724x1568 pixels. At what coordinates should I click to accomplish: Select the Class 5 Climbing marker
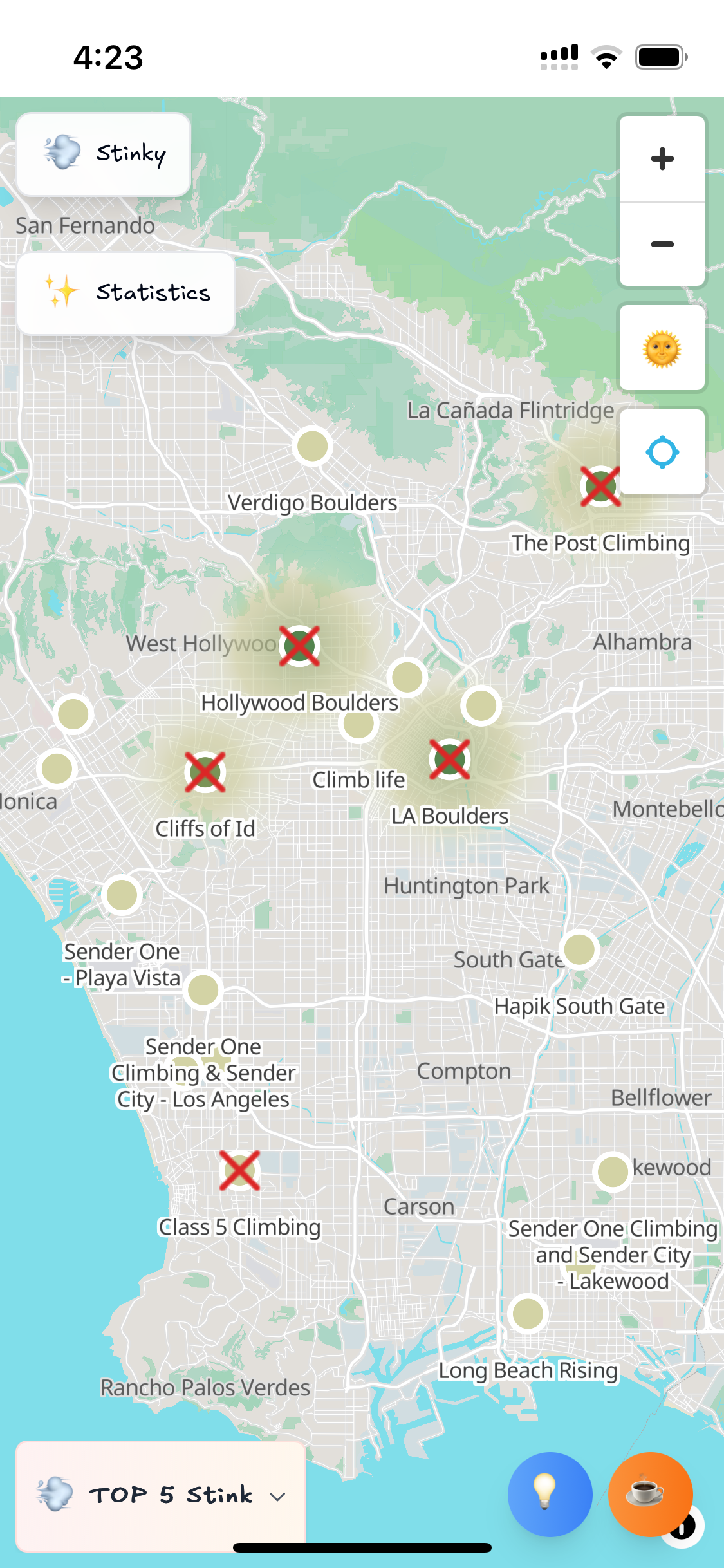(239, 1170)
